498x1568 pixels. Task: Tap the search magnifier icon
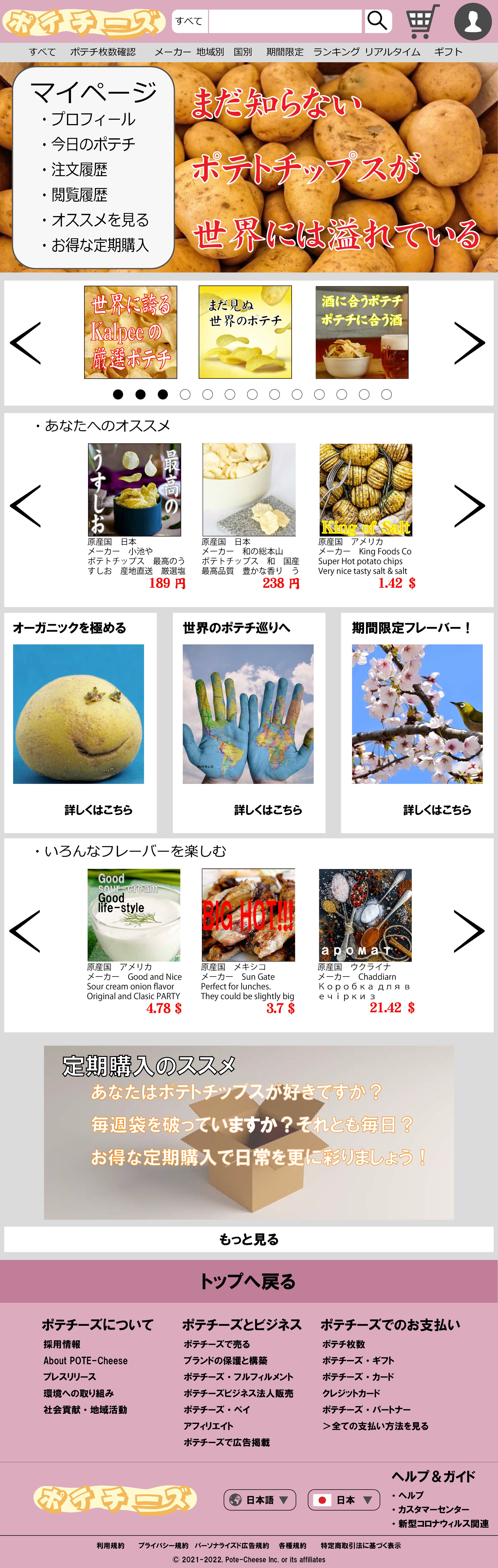[x=378, y=21]
